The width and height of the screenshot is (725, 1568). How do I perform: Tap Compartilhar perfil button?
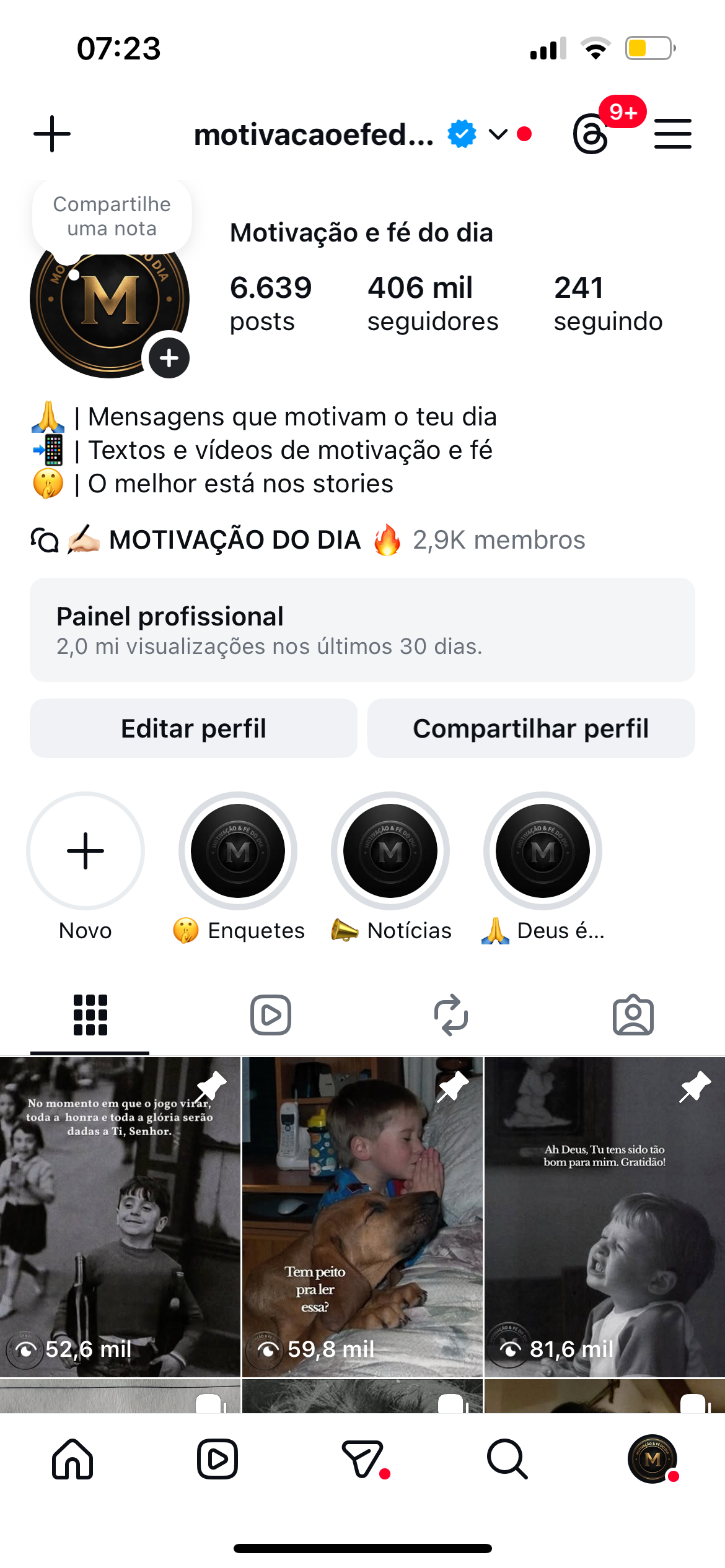530,728
